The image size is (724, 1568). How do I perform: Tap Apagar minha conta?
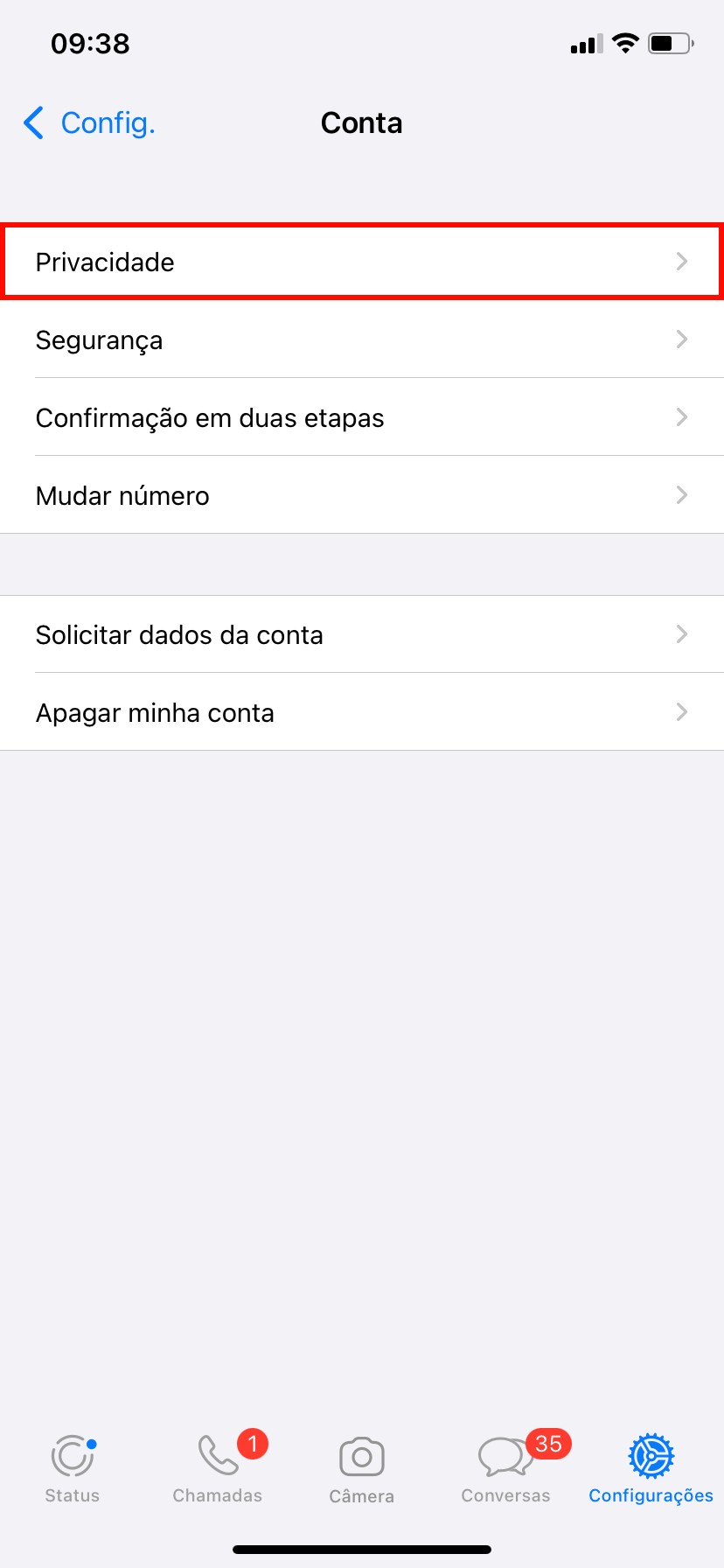[362, 712]
